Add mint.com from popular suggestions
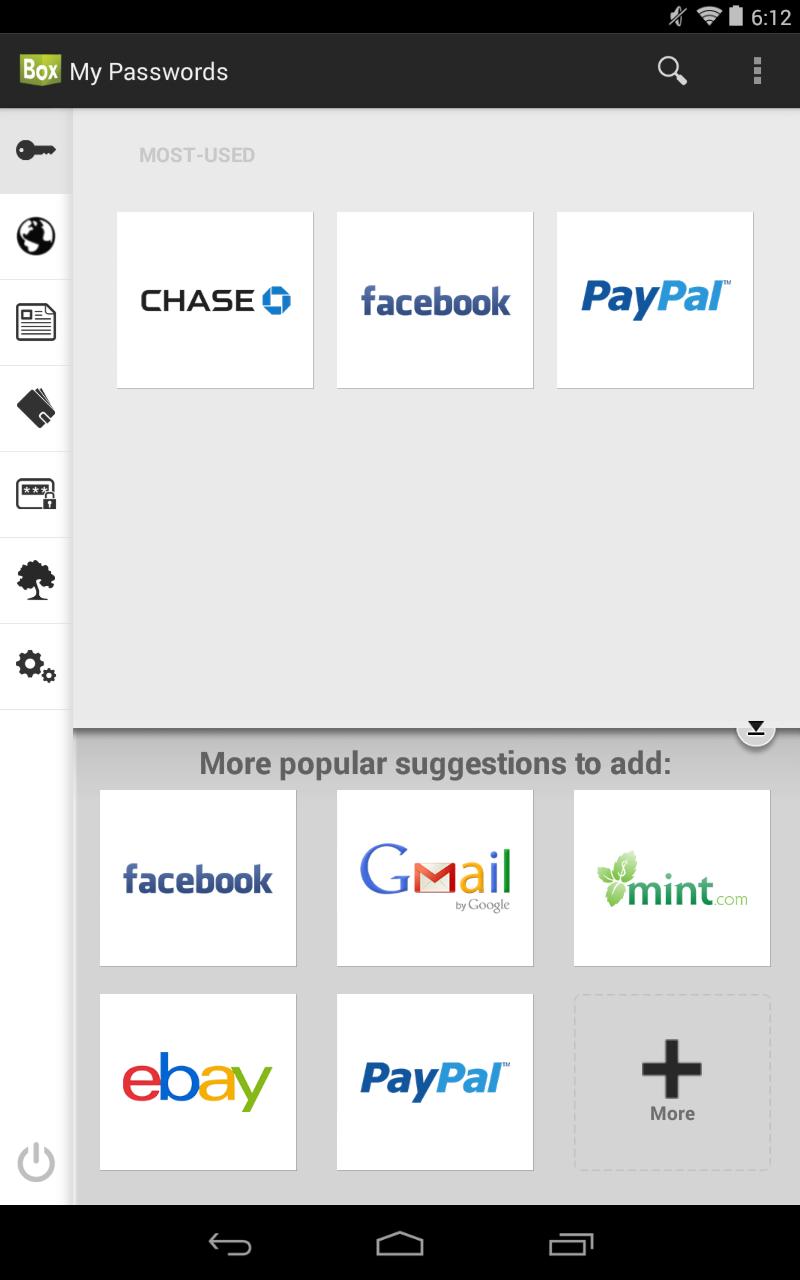800x1280 pixels. [x=672, y=878]
